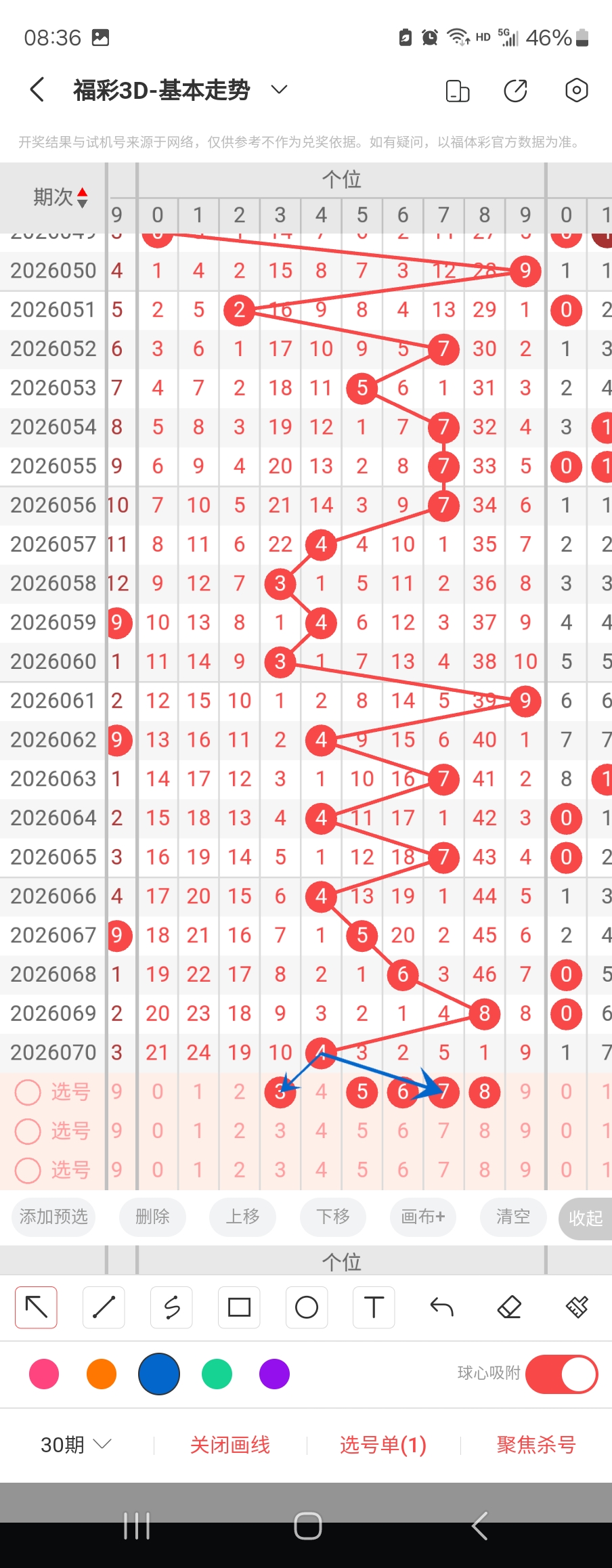The width and height of the screenshot is (612, 1568).
Task: Disable the 球心吸附 switch
Action: 561,1374
